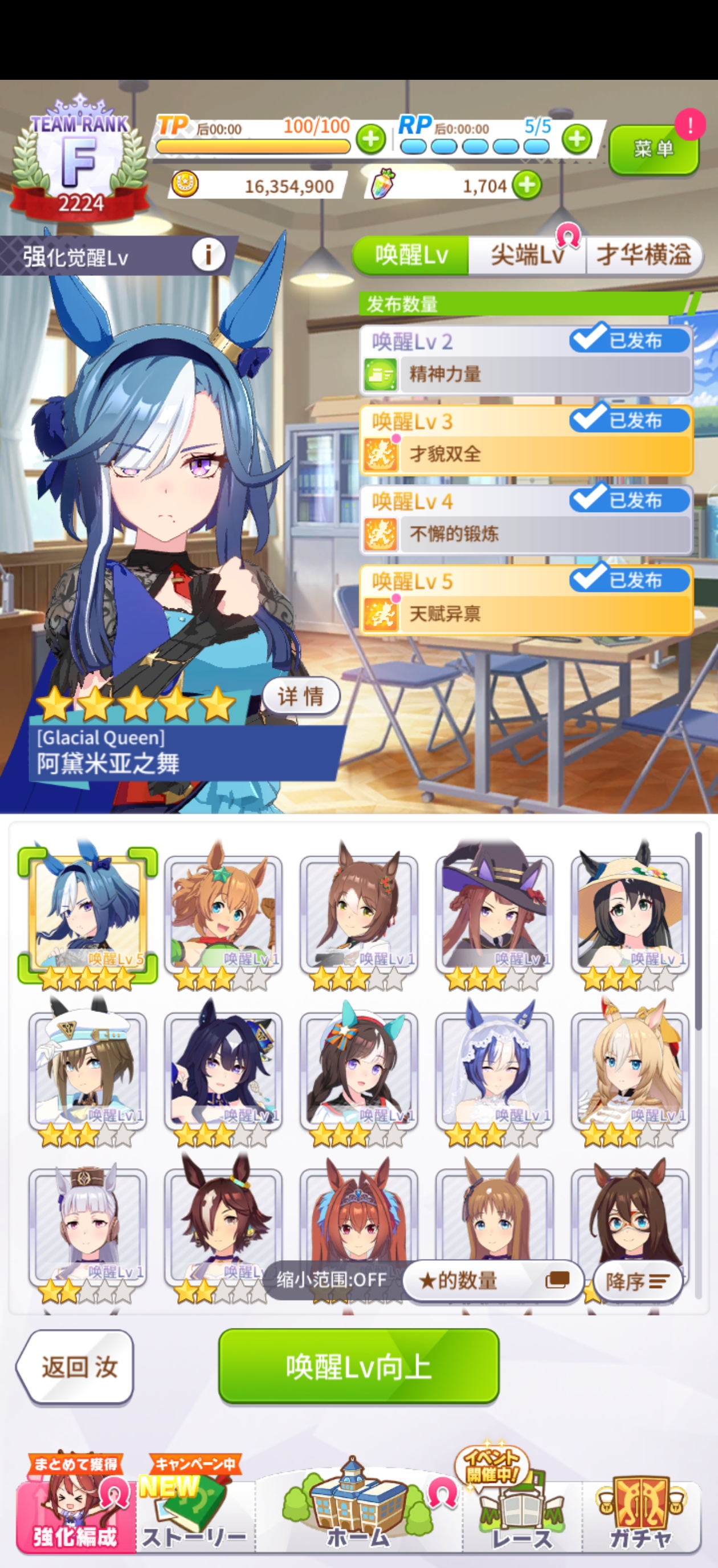718x1568 pixels.
Task: Open the ガチャ tab
Action: click(641, 1516)
